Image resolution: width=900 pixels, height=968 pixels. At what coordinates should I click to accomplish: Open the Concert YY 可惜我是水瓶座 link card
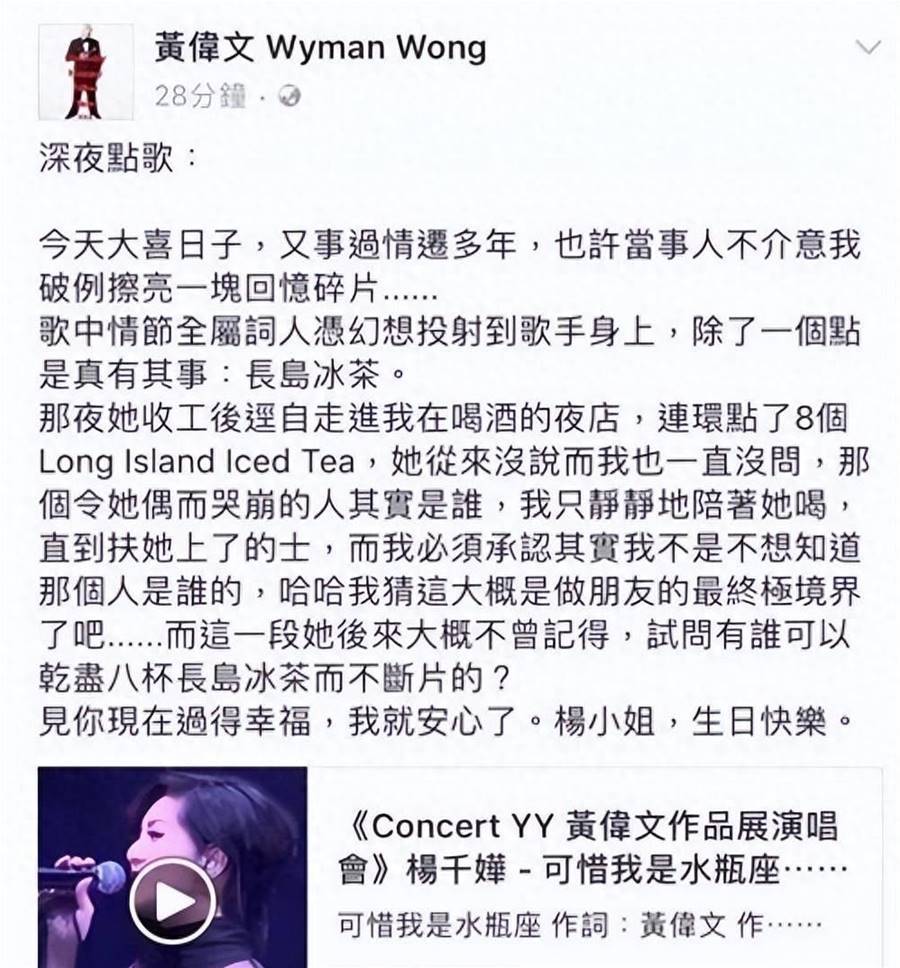(594, 846)
